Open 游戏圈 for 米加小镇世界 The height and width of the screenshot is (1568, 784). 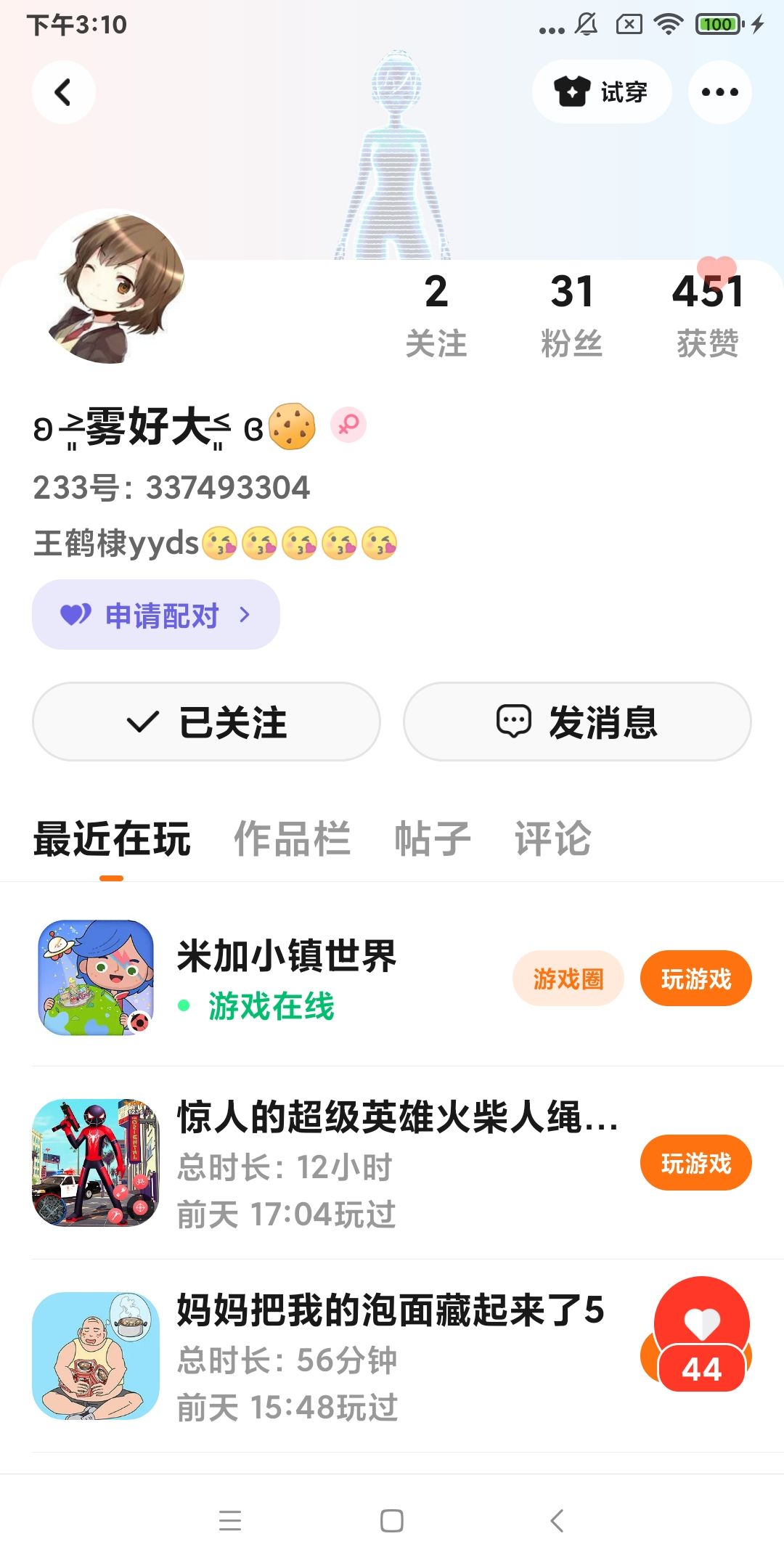coord(568,979)
